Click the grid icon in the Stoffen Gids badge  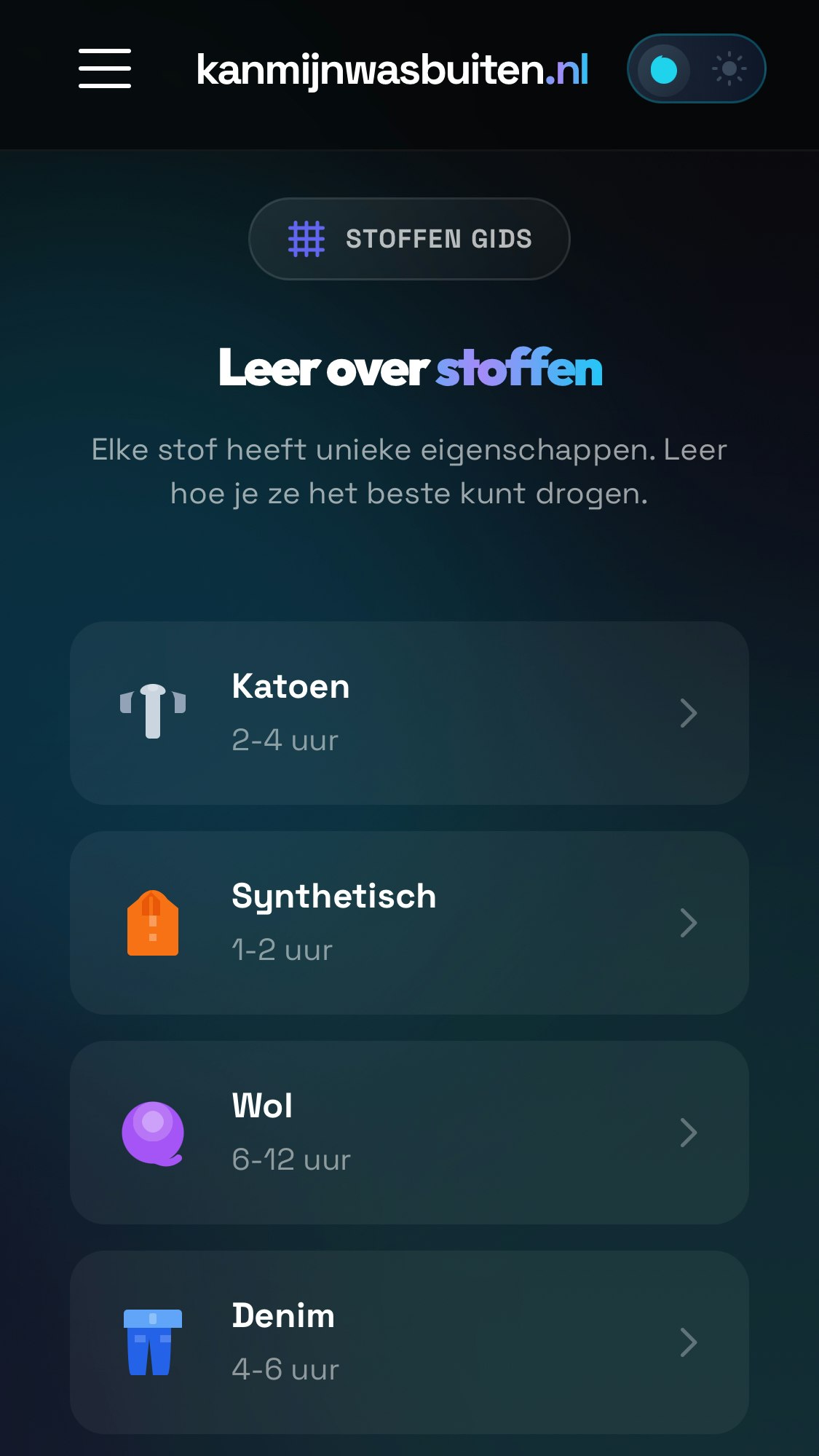(x=305, y=238)
